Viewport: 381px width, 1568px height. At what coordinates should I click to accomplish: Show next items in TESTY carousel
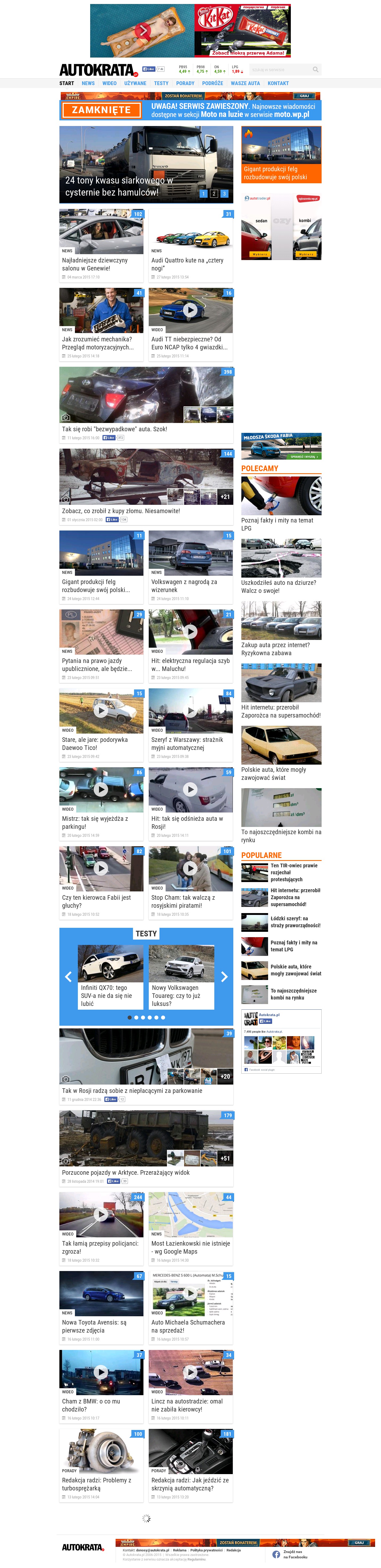pos(224,976)
